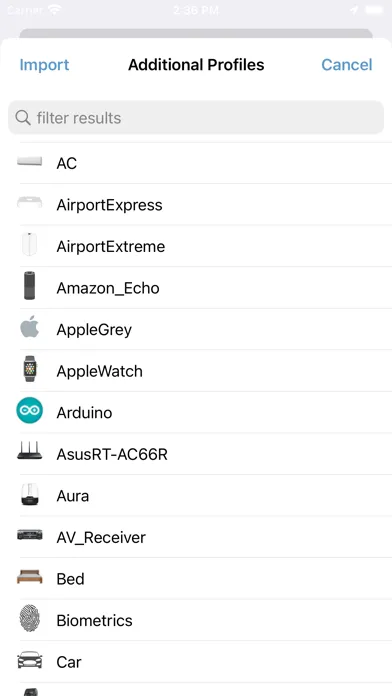This screenshot has height=696, width=392.
Task: Choose the Aura profile
Action: 196,496
